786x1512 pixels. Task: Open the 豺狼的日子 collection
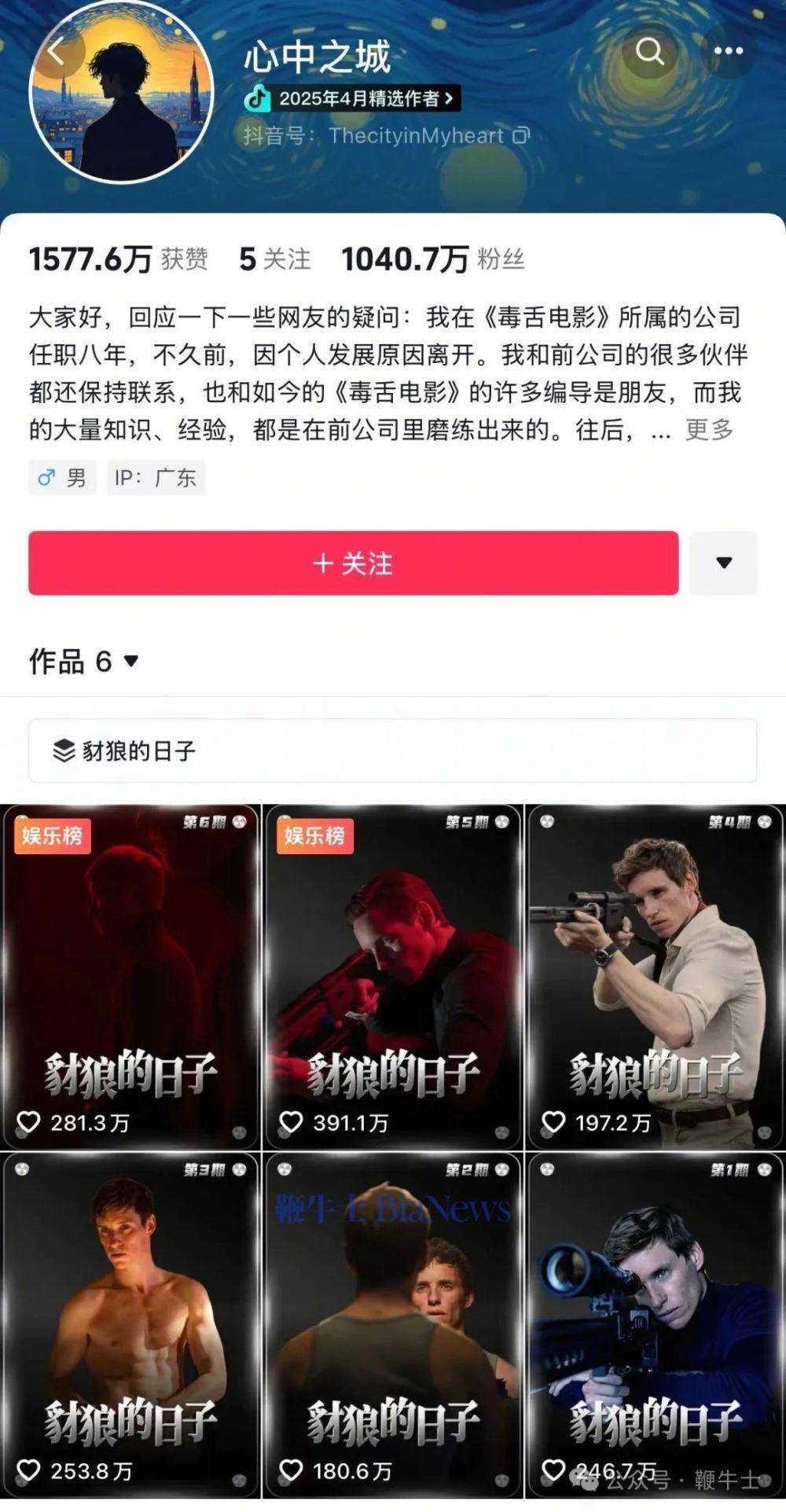[392, 750]
